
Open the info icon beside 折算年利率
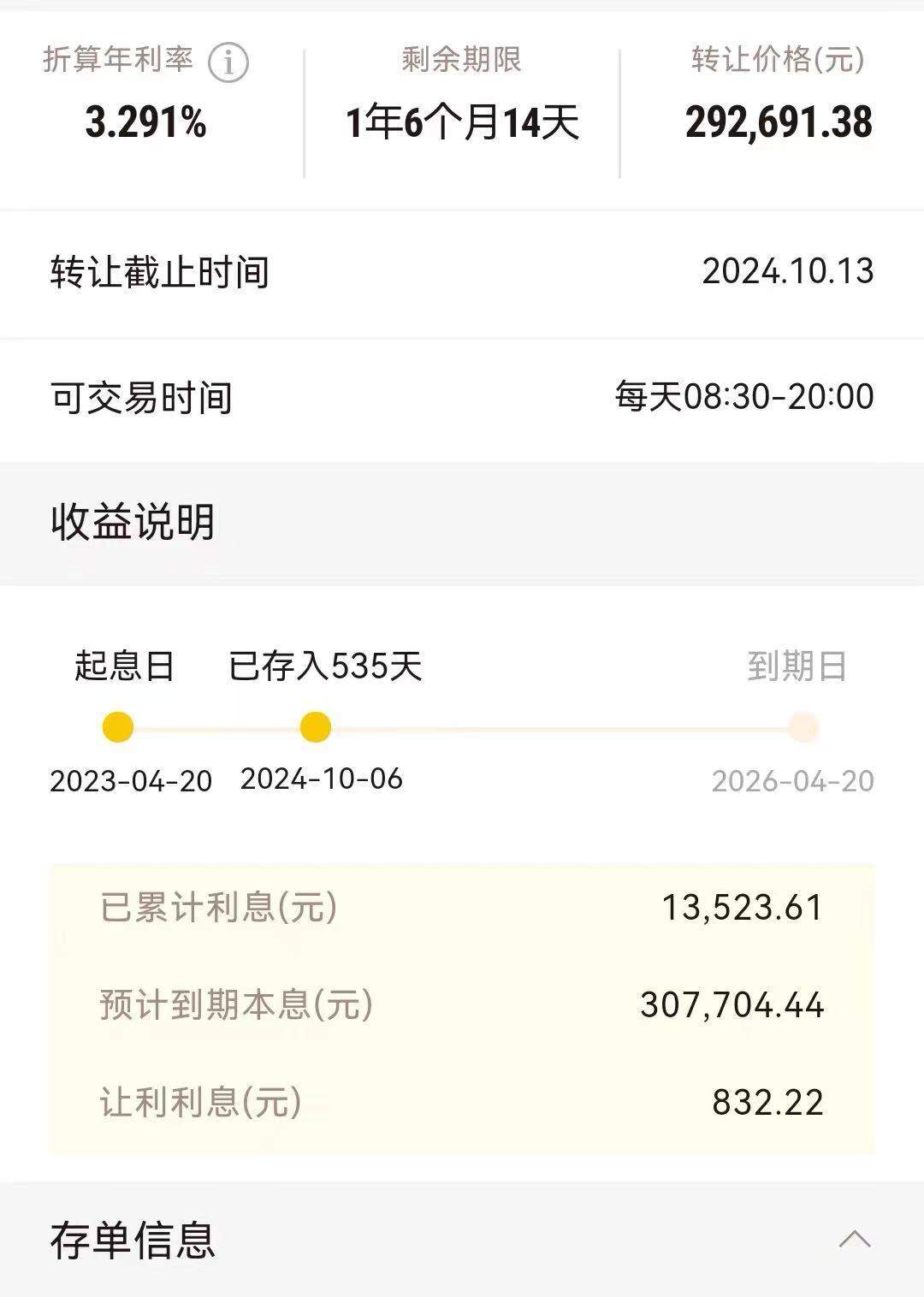pyautogui.click(x=228, y=62)
